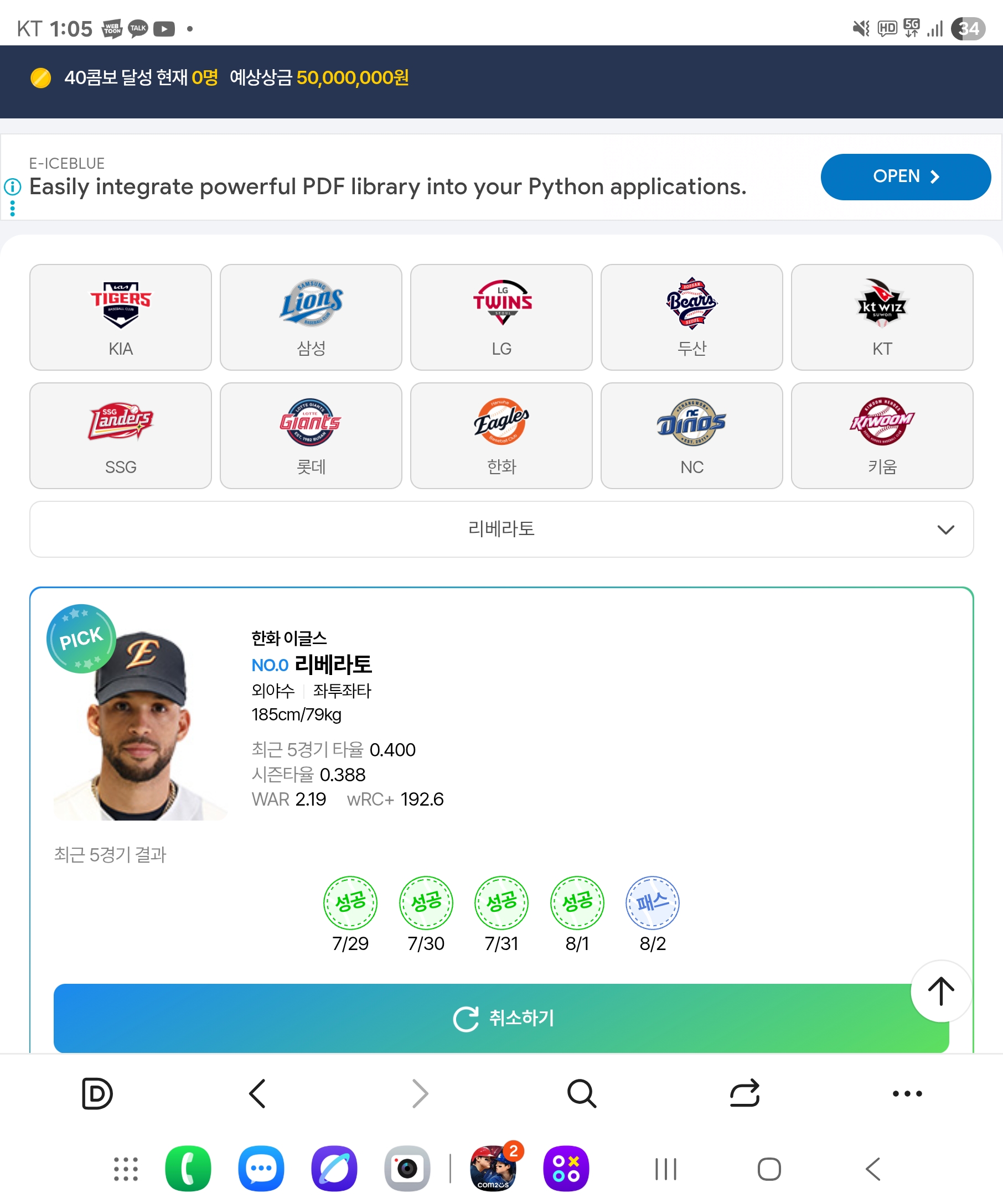The image size is (1003, 1204).
Task: Go back in the browser toolbar
Action: (x=257, y=1093)
